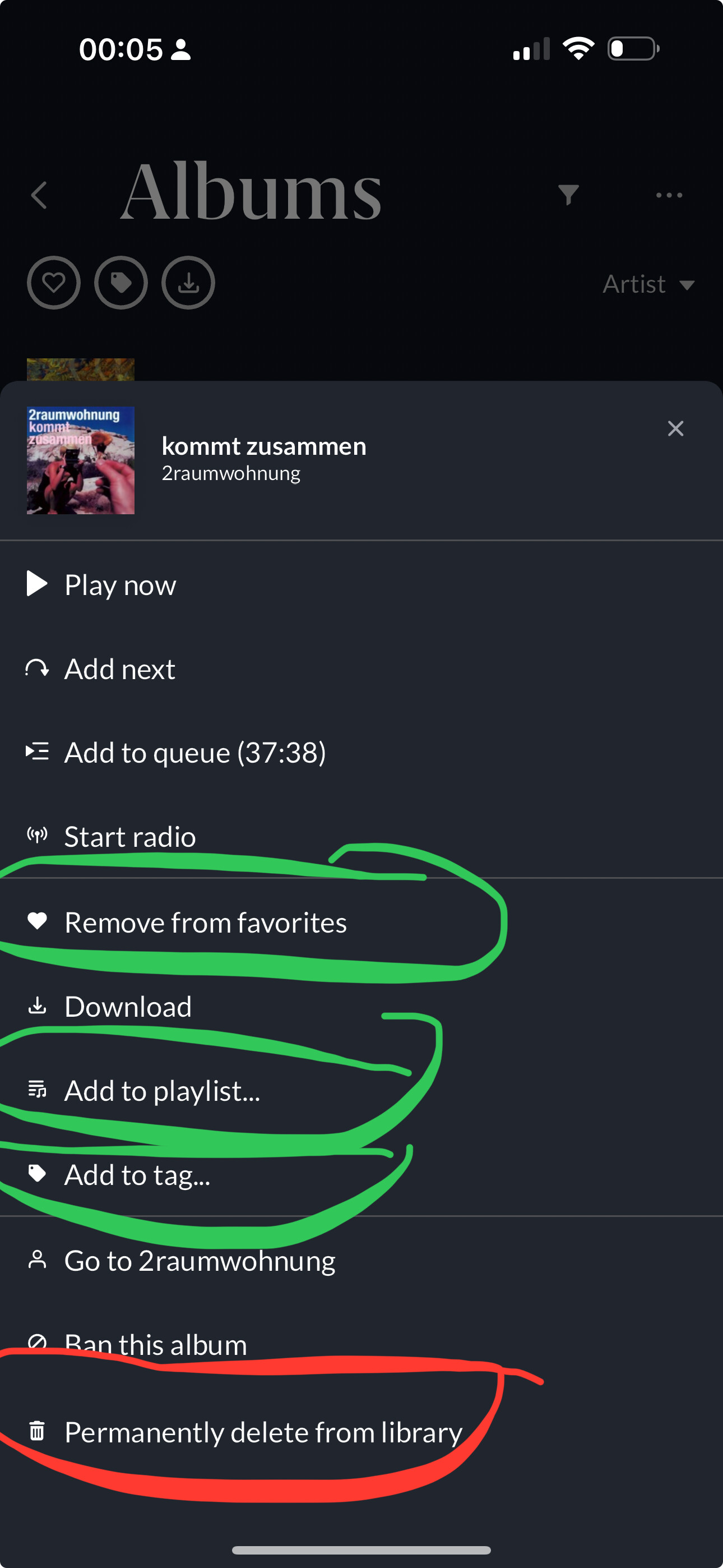Play the album kommt zusammen now
The image size is (723, 1568).
click(x=361, y=584)
